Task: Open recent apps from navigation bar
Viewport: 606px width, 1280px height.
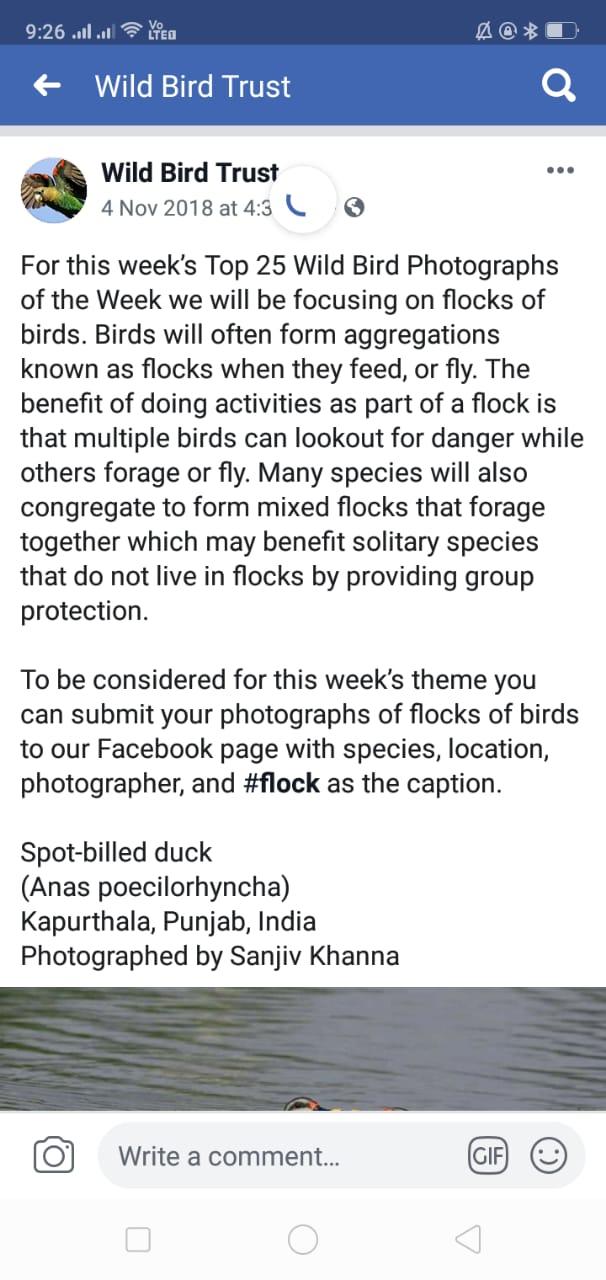Action: (138, 1240)
